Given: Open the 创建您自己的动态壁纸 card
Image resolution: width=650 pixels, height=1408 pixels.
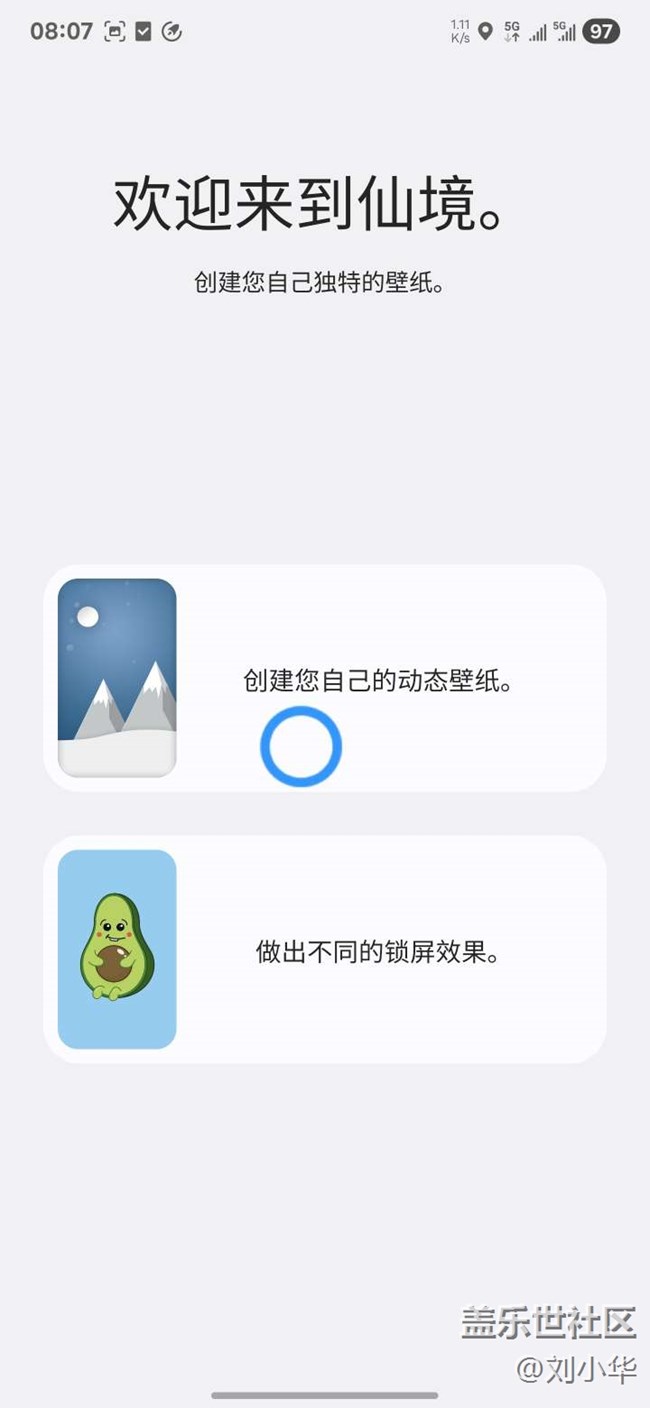Looking at the screenshot, I should coord(325,678).
